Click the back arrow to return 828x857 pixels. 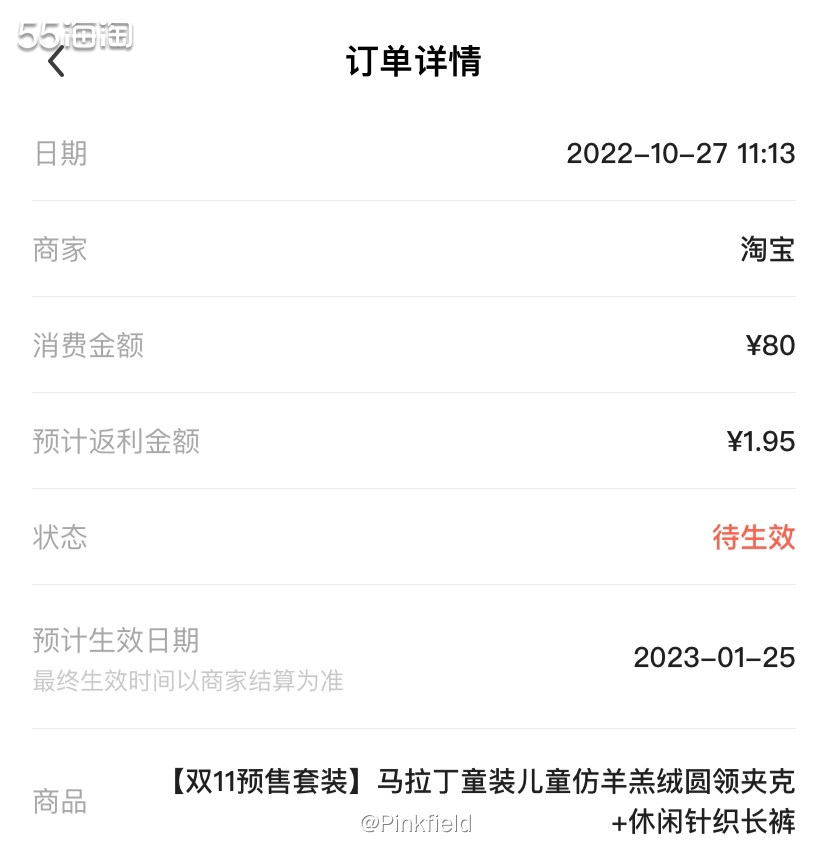point(56,62)
